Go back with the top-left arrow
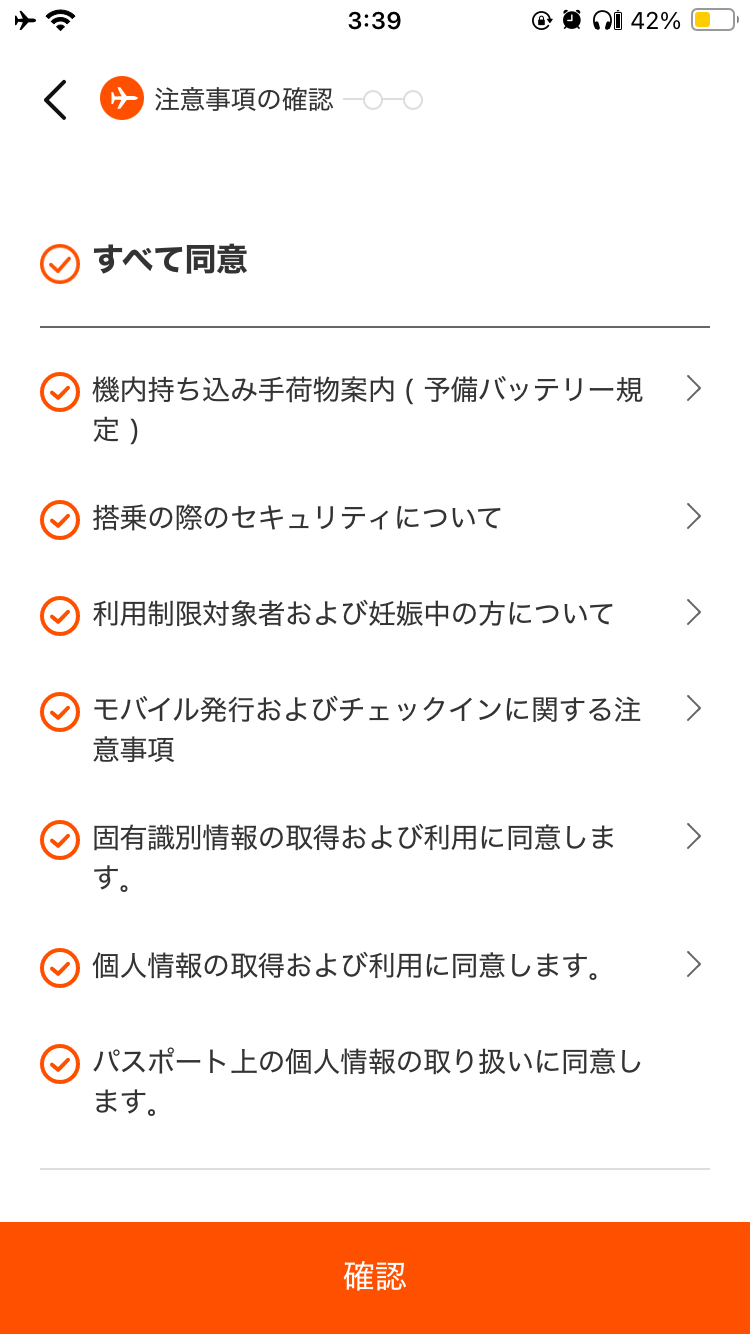This screenshot has height=1334, width=750. (x=56, y=100)
